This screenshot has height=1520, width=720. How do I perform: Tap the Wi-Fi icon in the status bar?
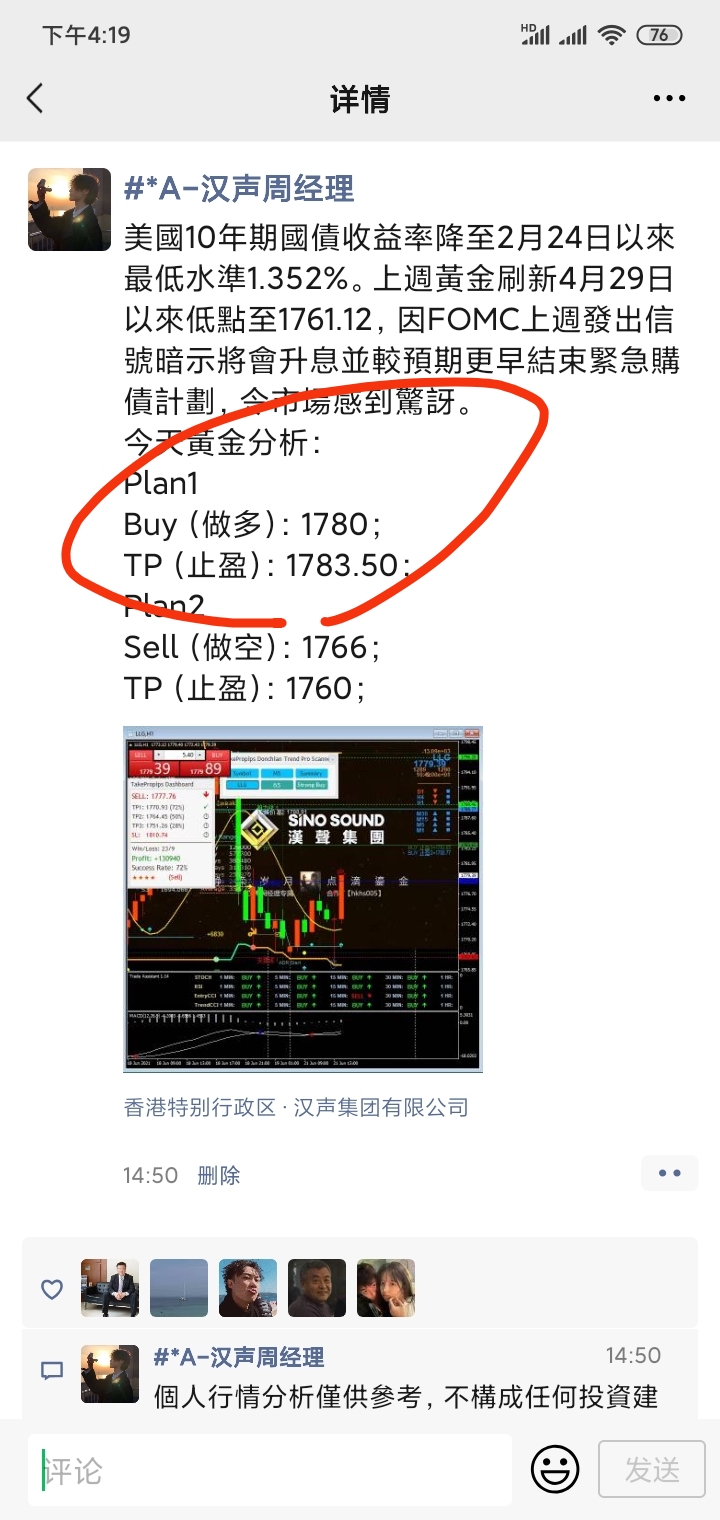point(613,33)
